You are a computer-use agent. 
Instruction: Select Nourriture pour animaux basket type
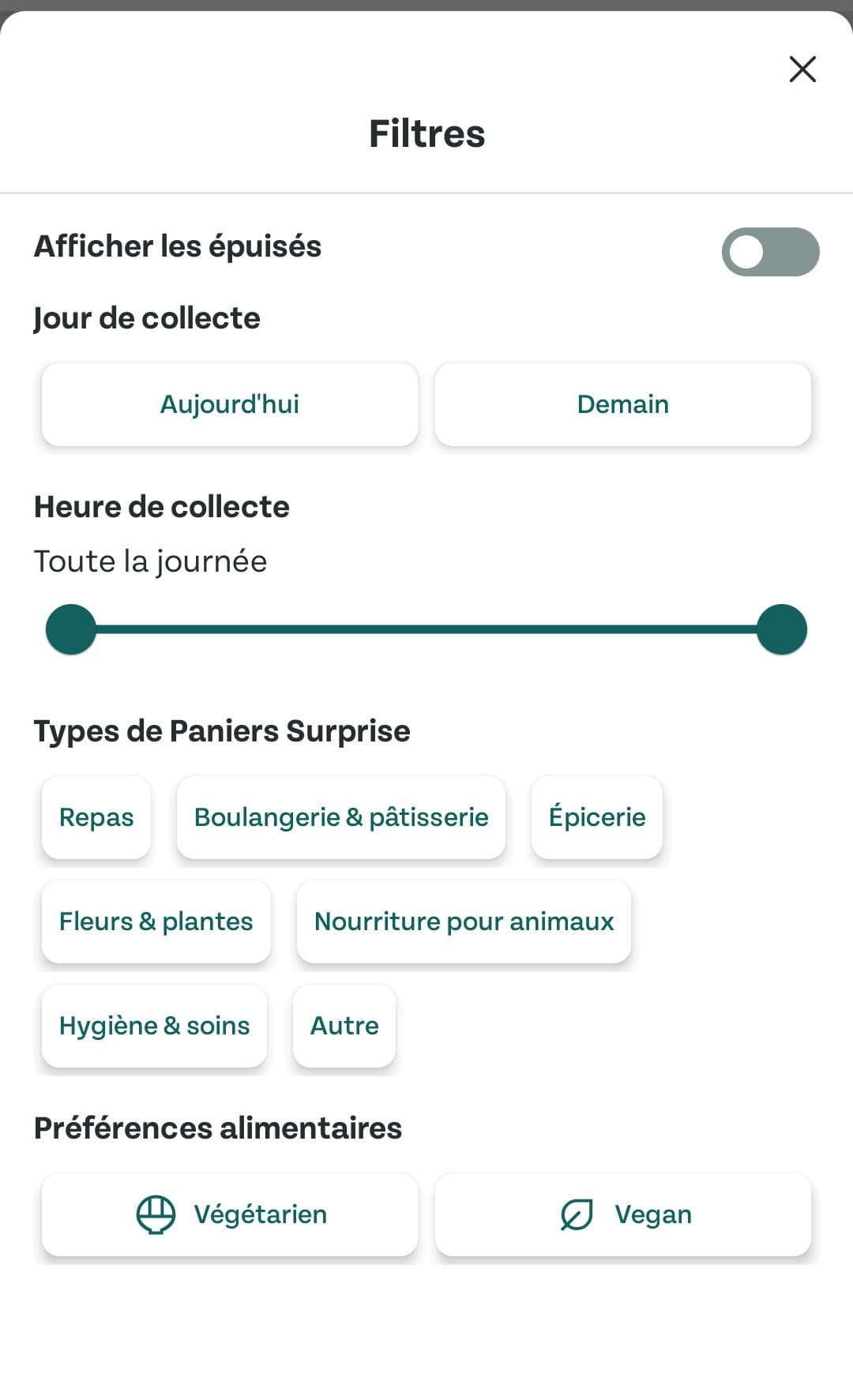(464, 921)
